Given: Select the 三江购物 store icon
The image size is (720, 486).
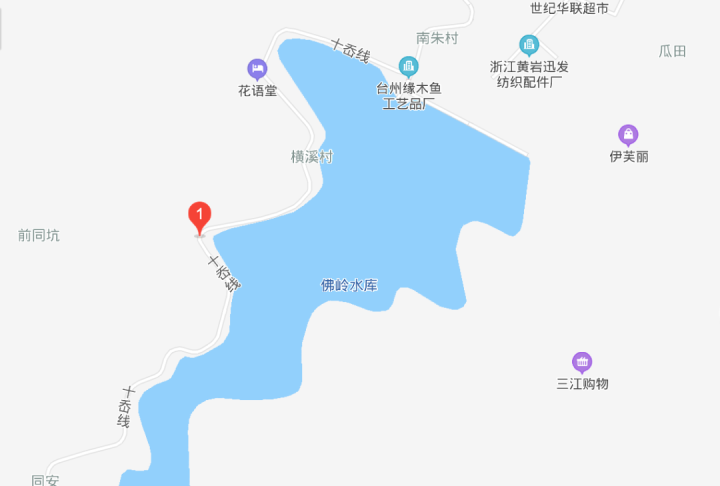Looking at the screenshot, I should coord(582,361).
